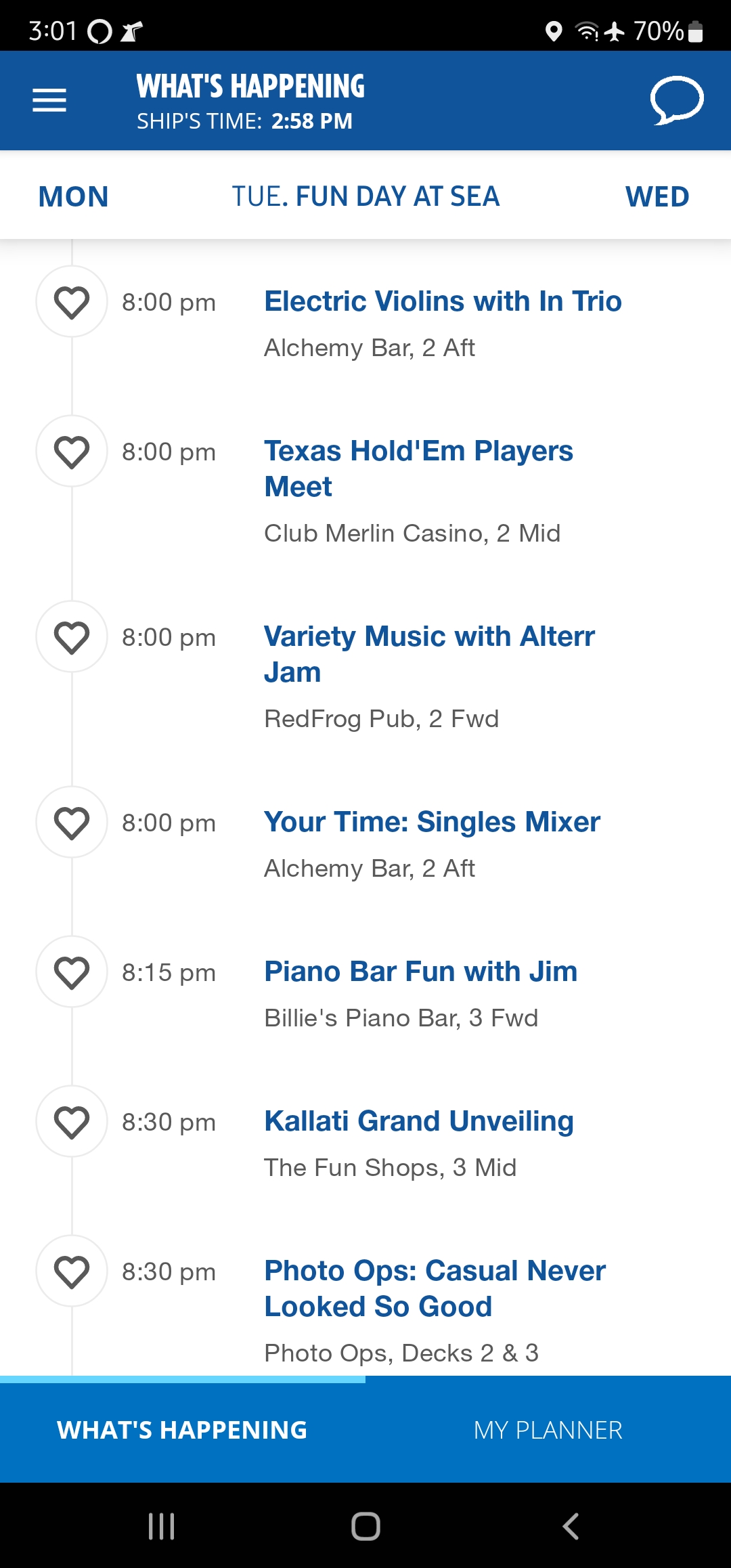This screenshot has width=731, height=1568.
Task: Open the chat bubble icon
Action: 677,100
